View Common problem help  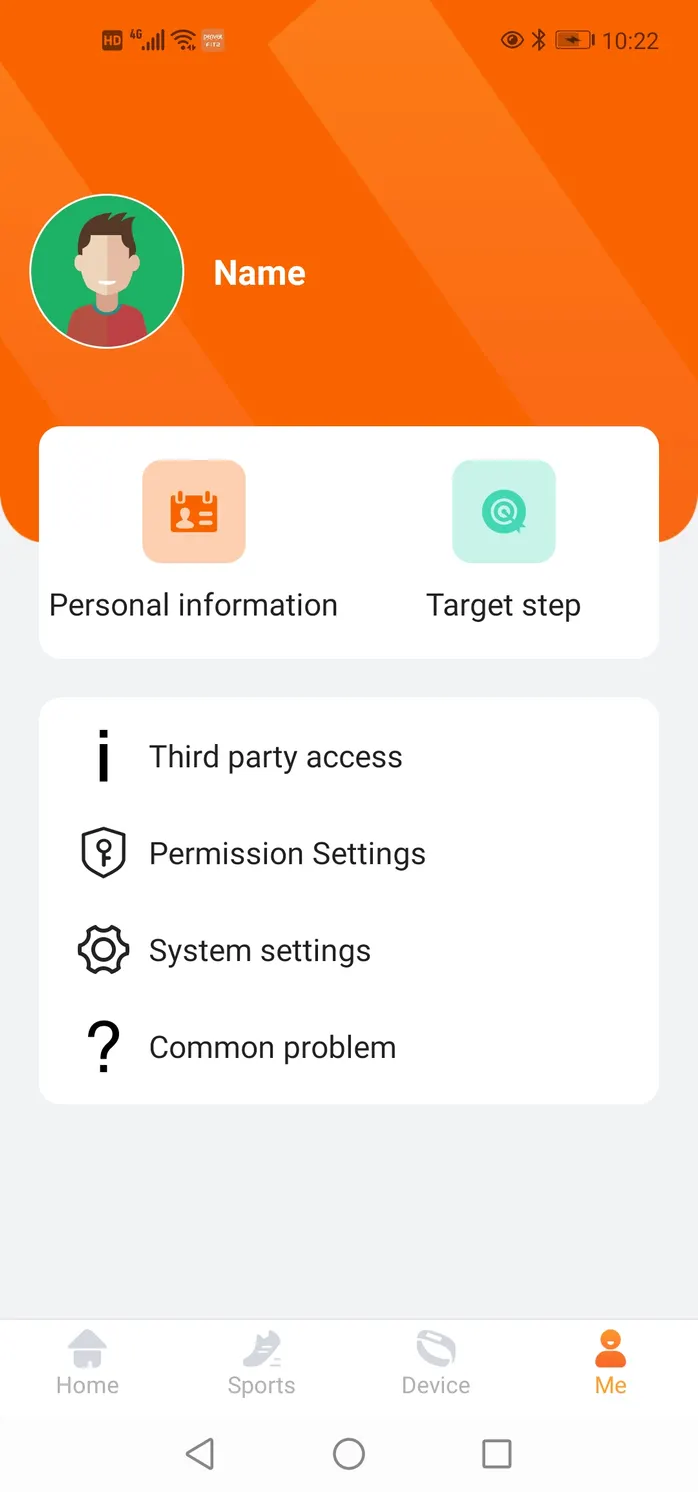click(349, 1047)
